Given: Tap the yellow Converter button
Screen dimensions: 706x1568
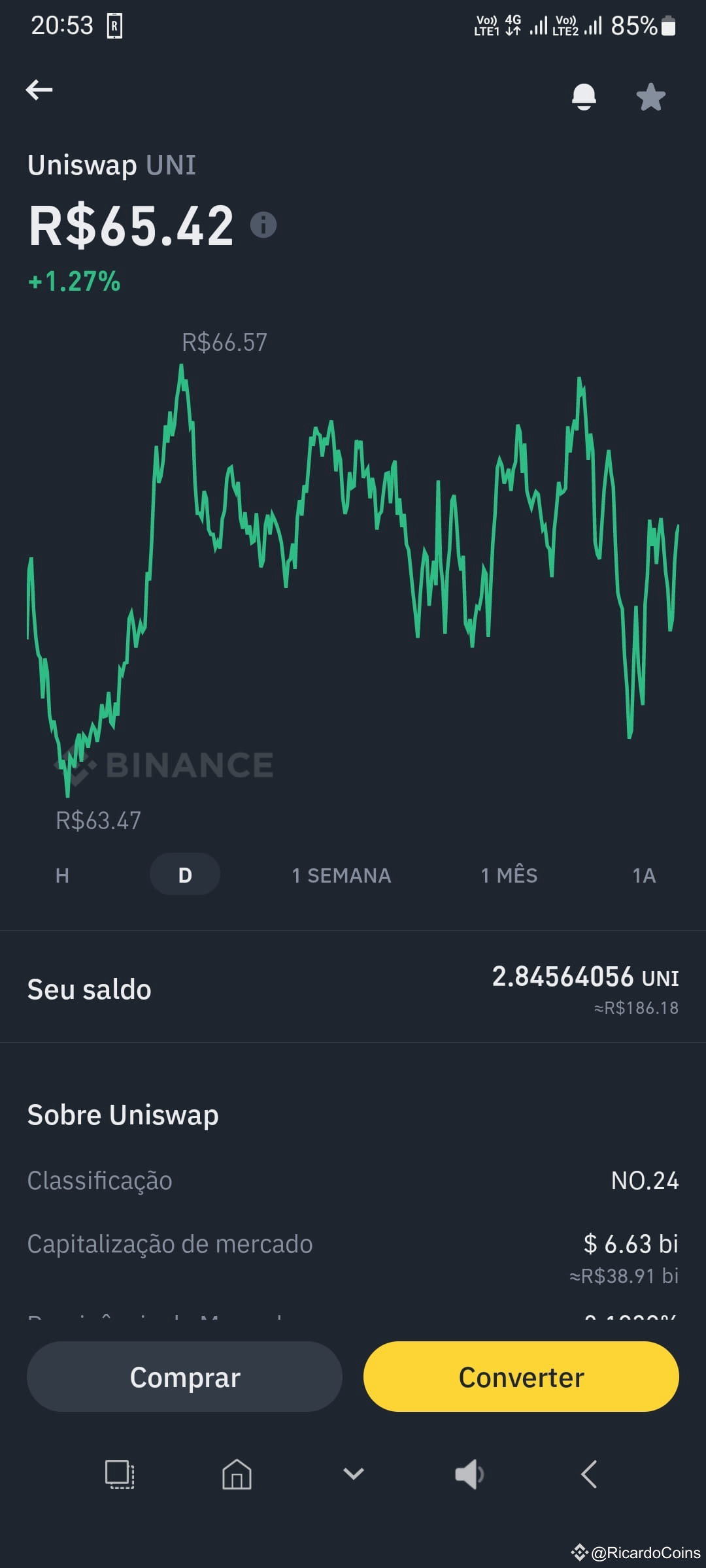Looking at the screenshot, I should point(520,1377).
